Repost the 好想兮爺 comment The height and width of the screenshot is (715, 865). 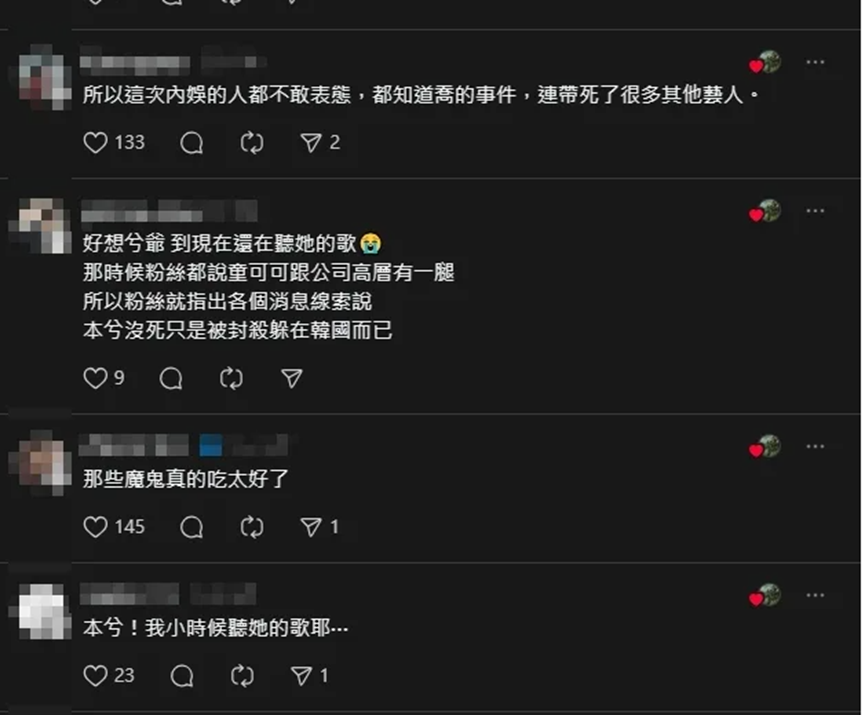(231, 379)
